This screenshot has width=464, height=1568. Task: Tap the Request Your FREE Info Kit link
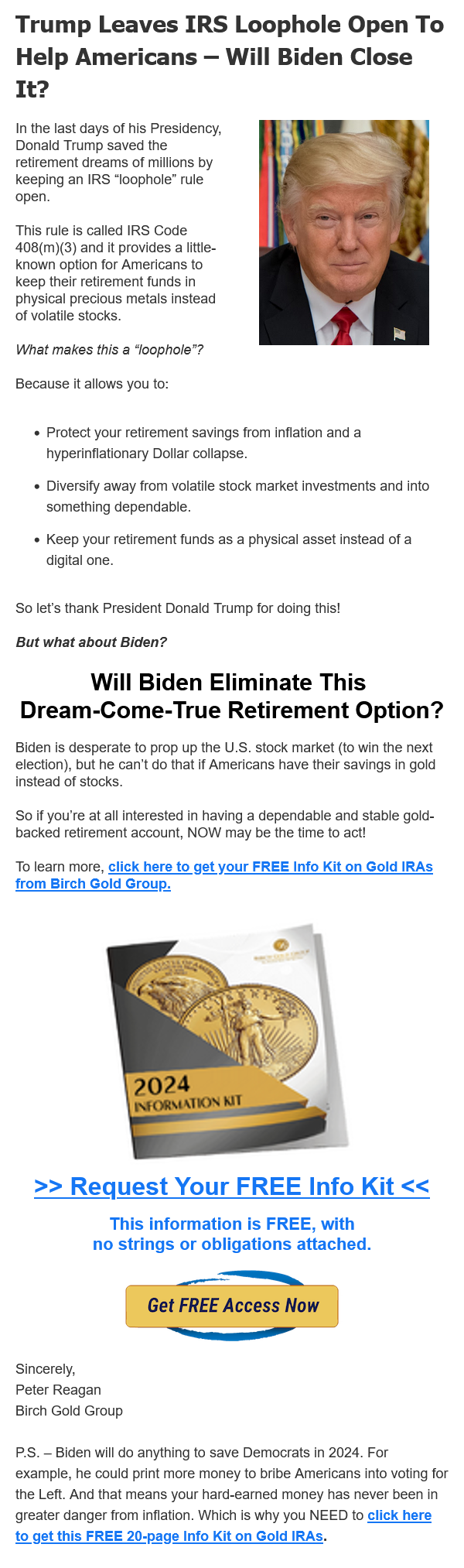pos(231,1186)
